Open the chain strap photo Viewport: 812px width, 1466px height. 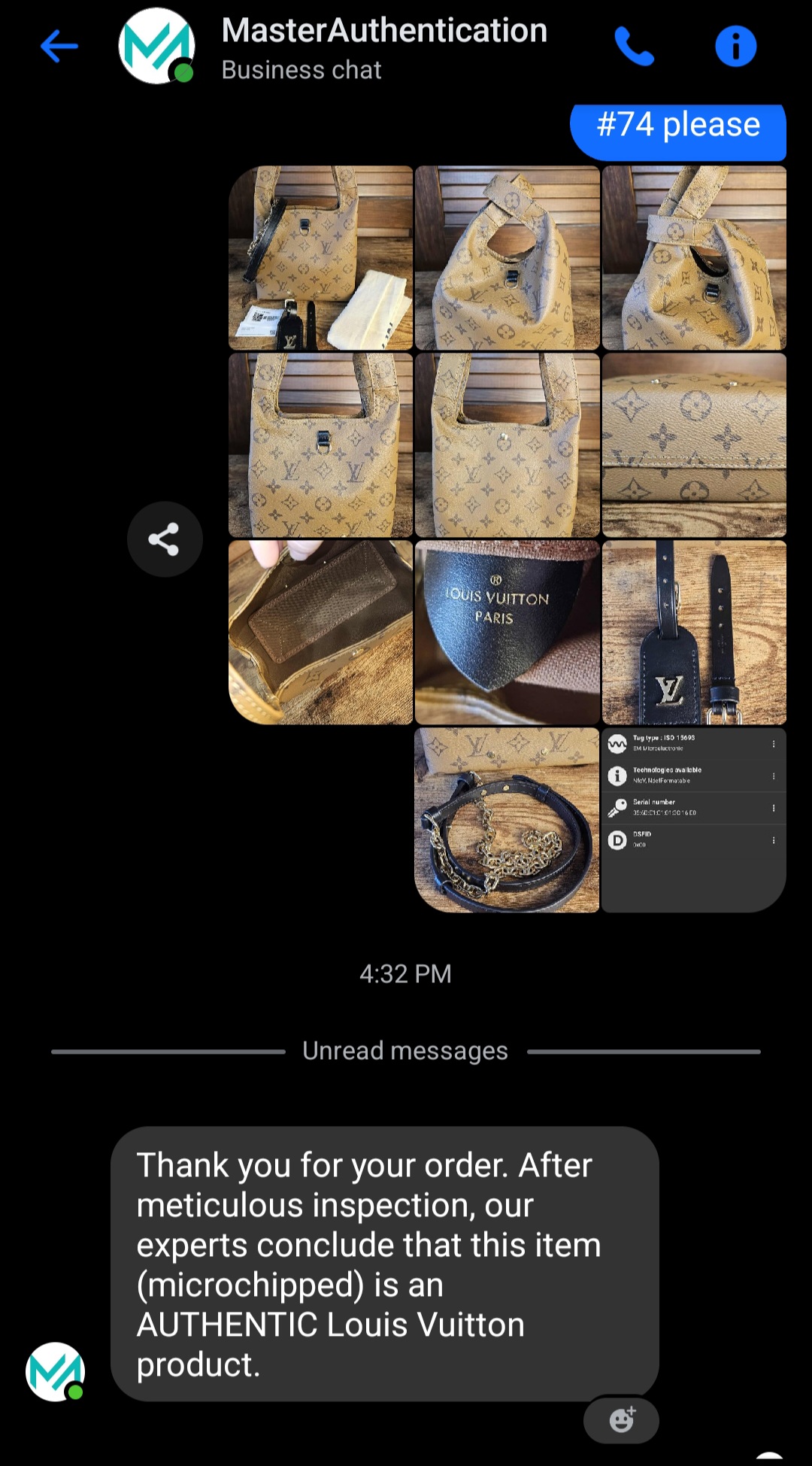(507, 819)
